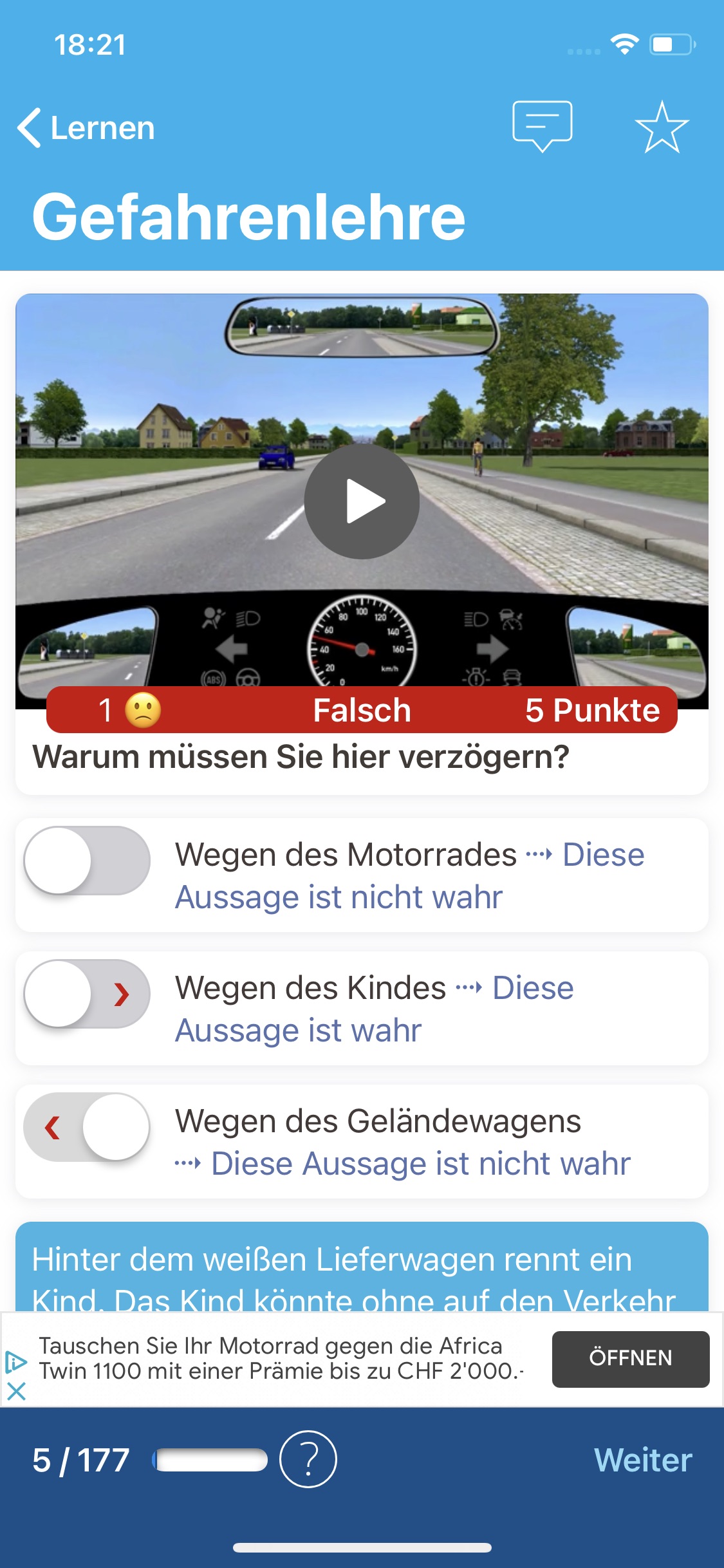Go back to Lernen
The width and height of the screenshot is (724, 1568).
coord(87,127)
